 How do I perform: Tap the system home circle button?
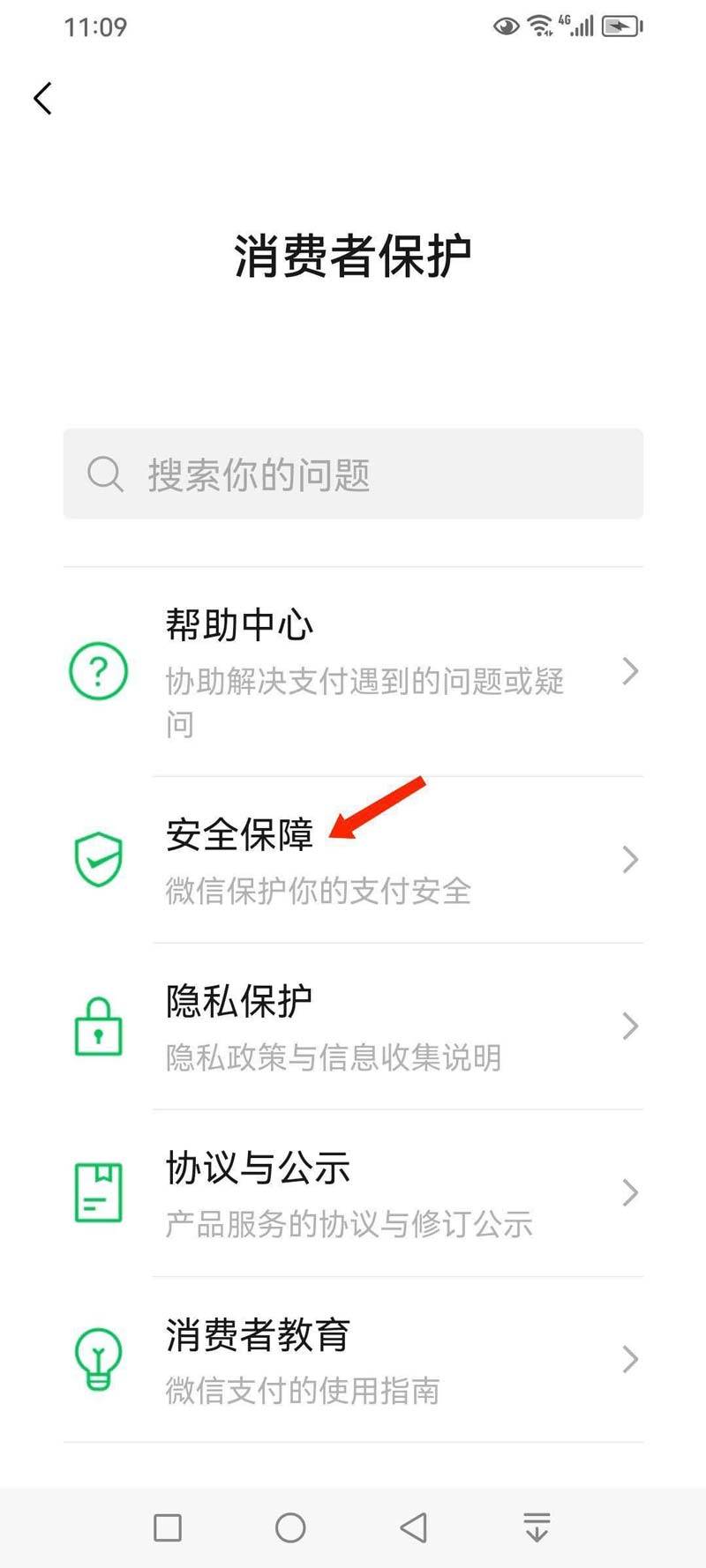(x=290, y=1527)
